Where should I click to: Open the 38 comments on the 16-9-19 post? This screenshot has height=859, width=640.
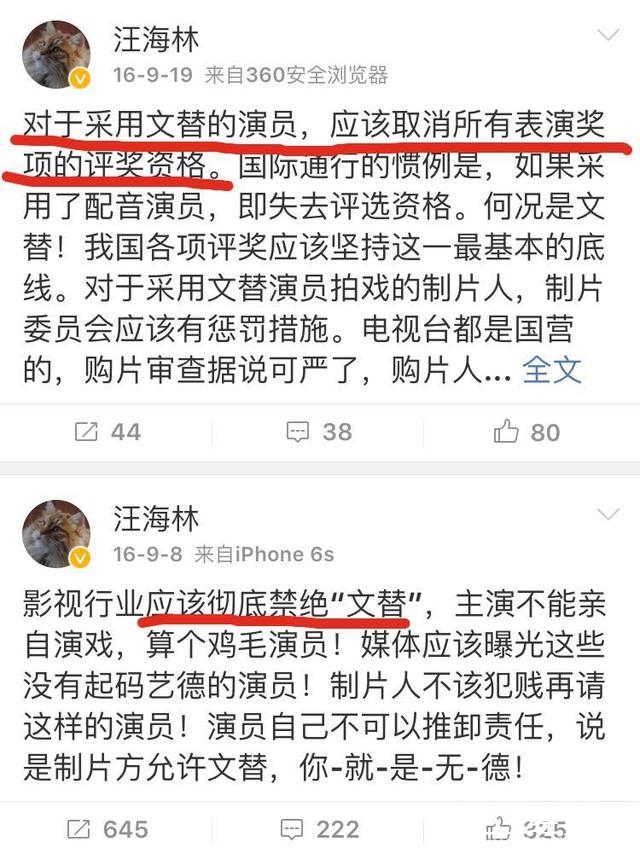point(319,432)
